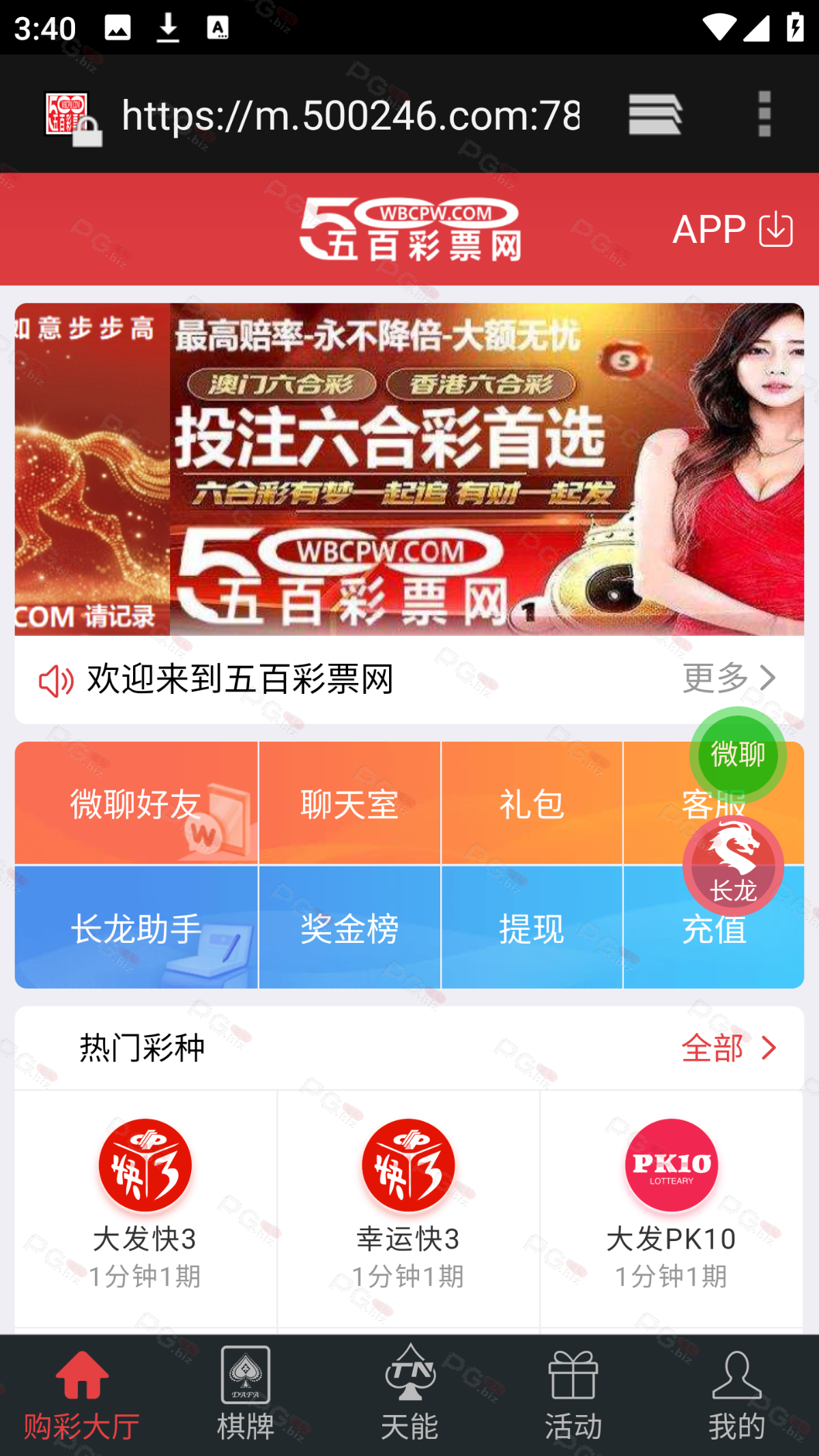Open the 大发PK10 lottery

(672, 1202)
